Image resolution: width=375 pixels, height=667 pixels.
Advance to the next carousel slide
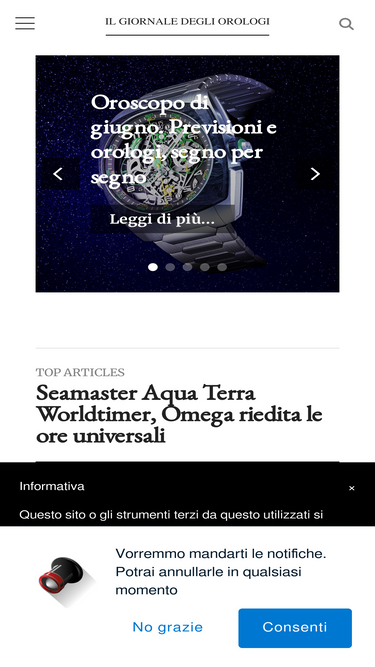point(315,174)
